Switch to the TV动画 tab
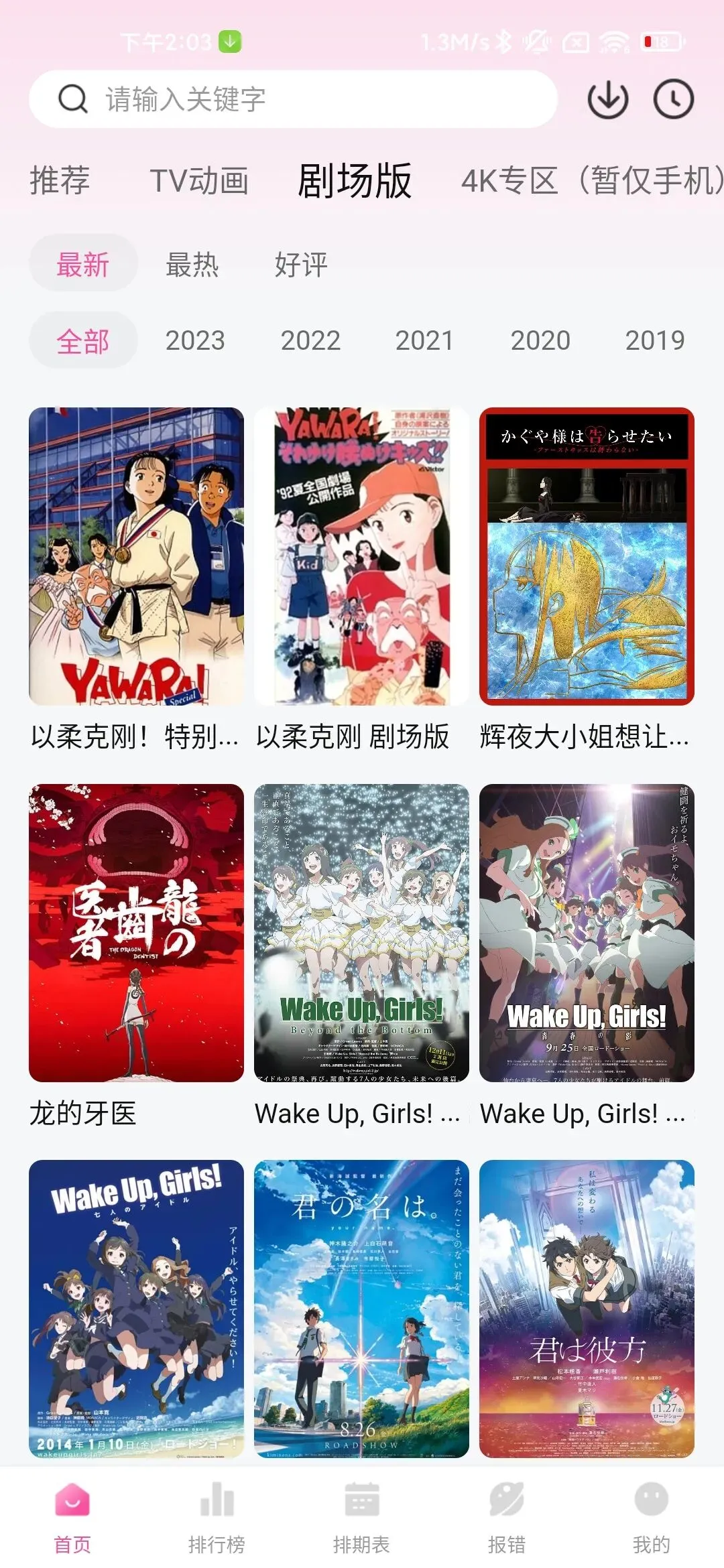Viewport: 724px width, 1568px height. click(199, 180)
